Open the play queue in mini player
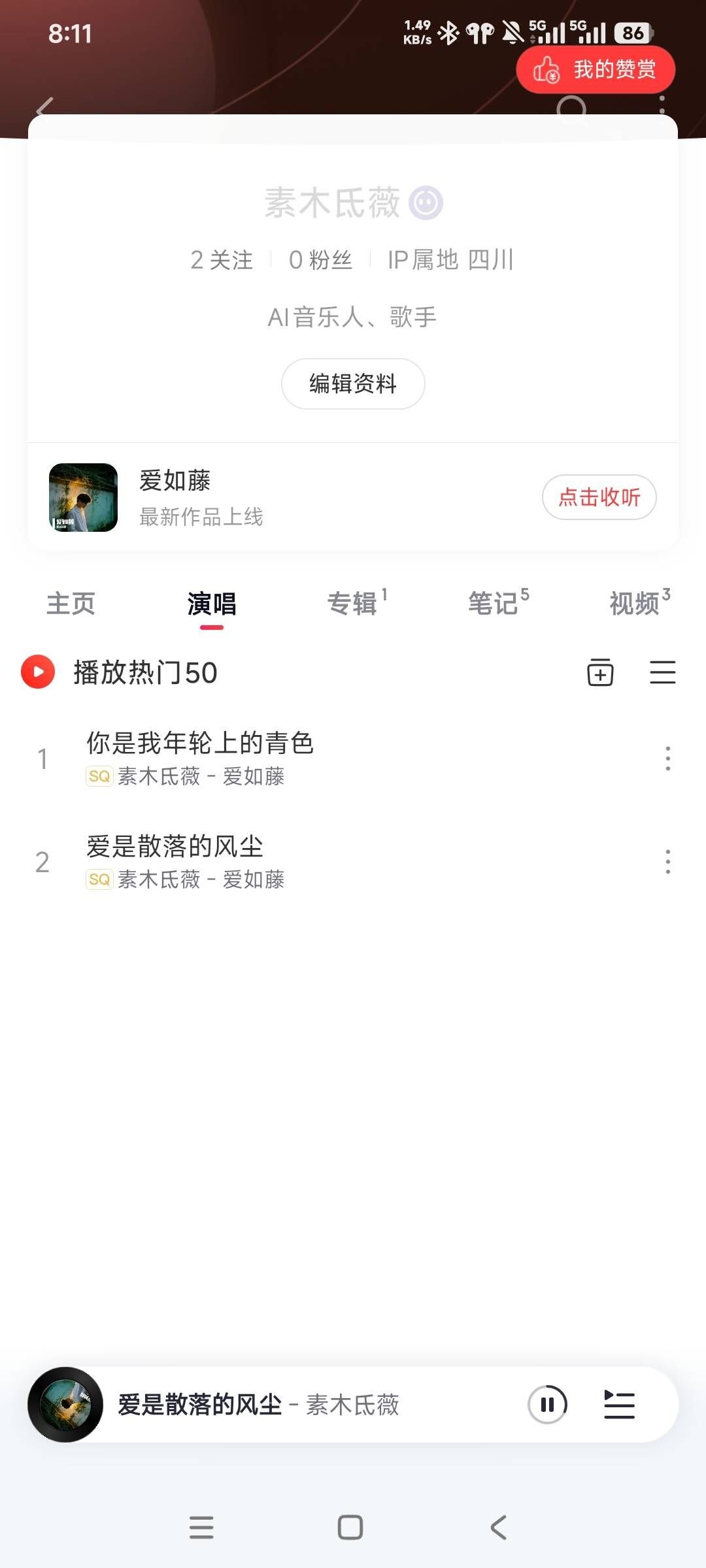The height and width of the screenshot is (1568, 706). coord(619,1405)
